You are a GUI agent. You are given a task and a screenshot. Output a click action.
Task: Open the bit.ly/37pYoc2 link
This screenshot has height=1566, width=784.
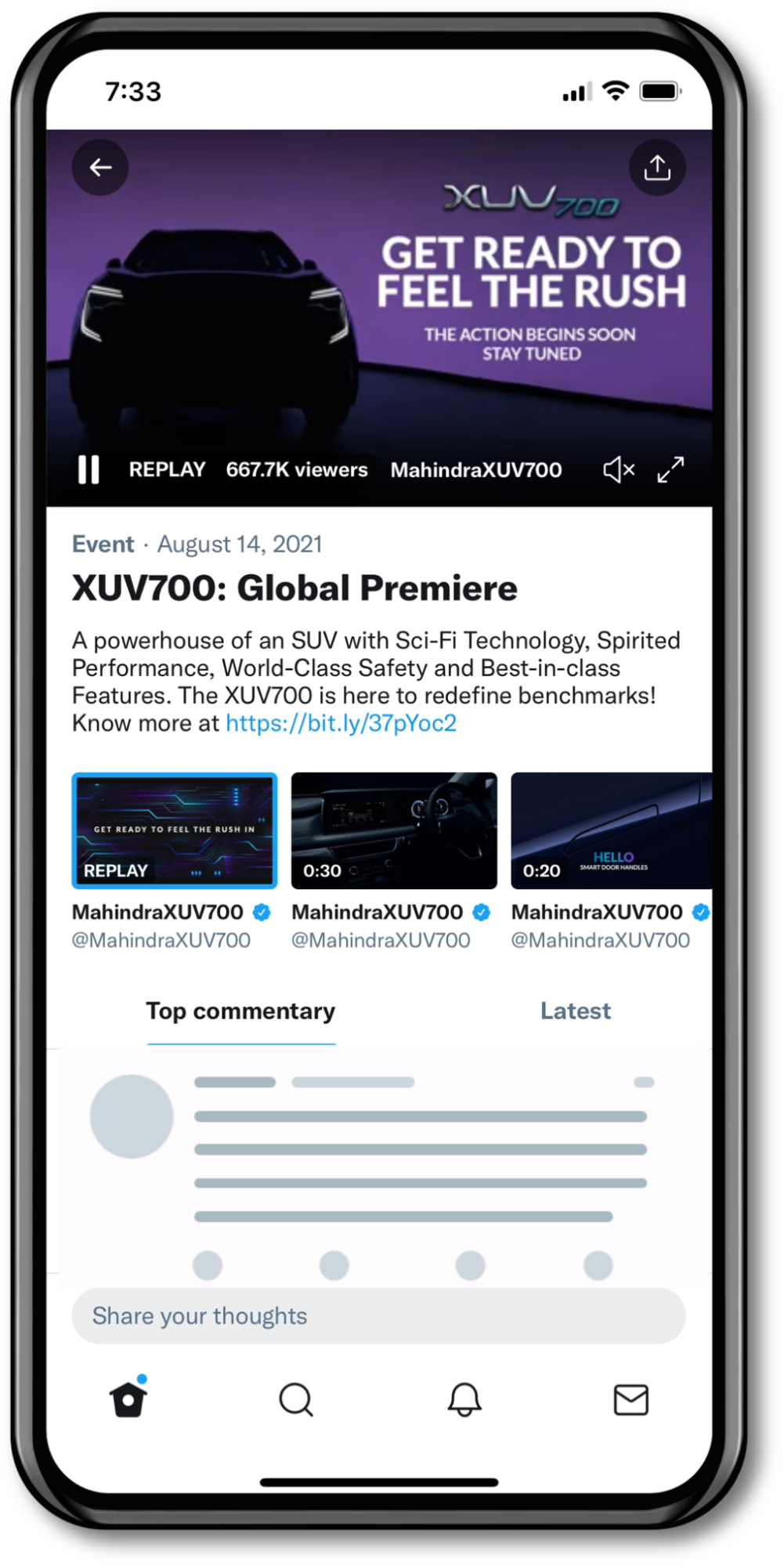pos(341,723)
